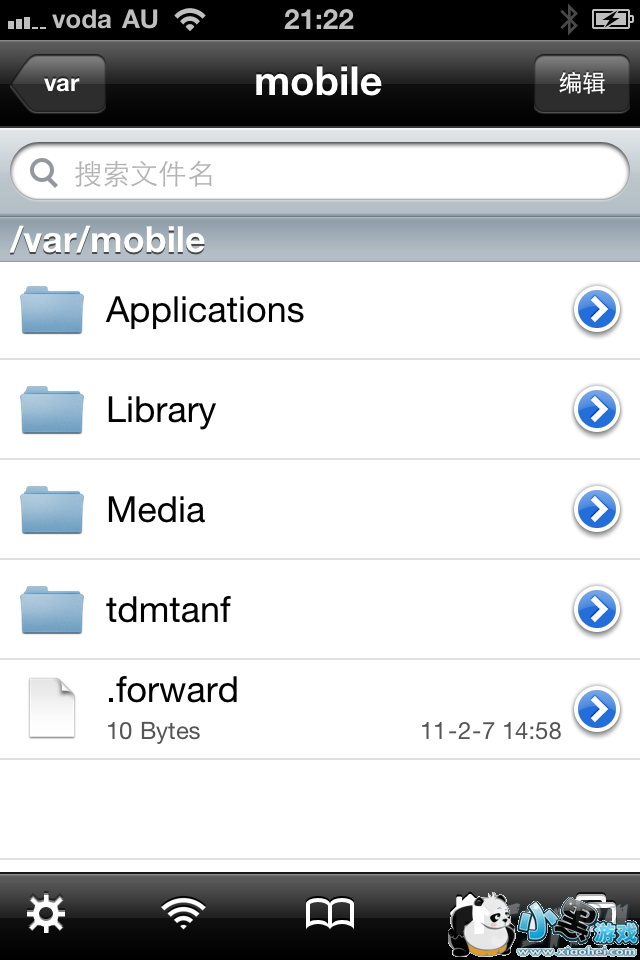Go back to the var folder
This screenshot has height=960, width=640.
pyautogui.click(x=60, y=83)
